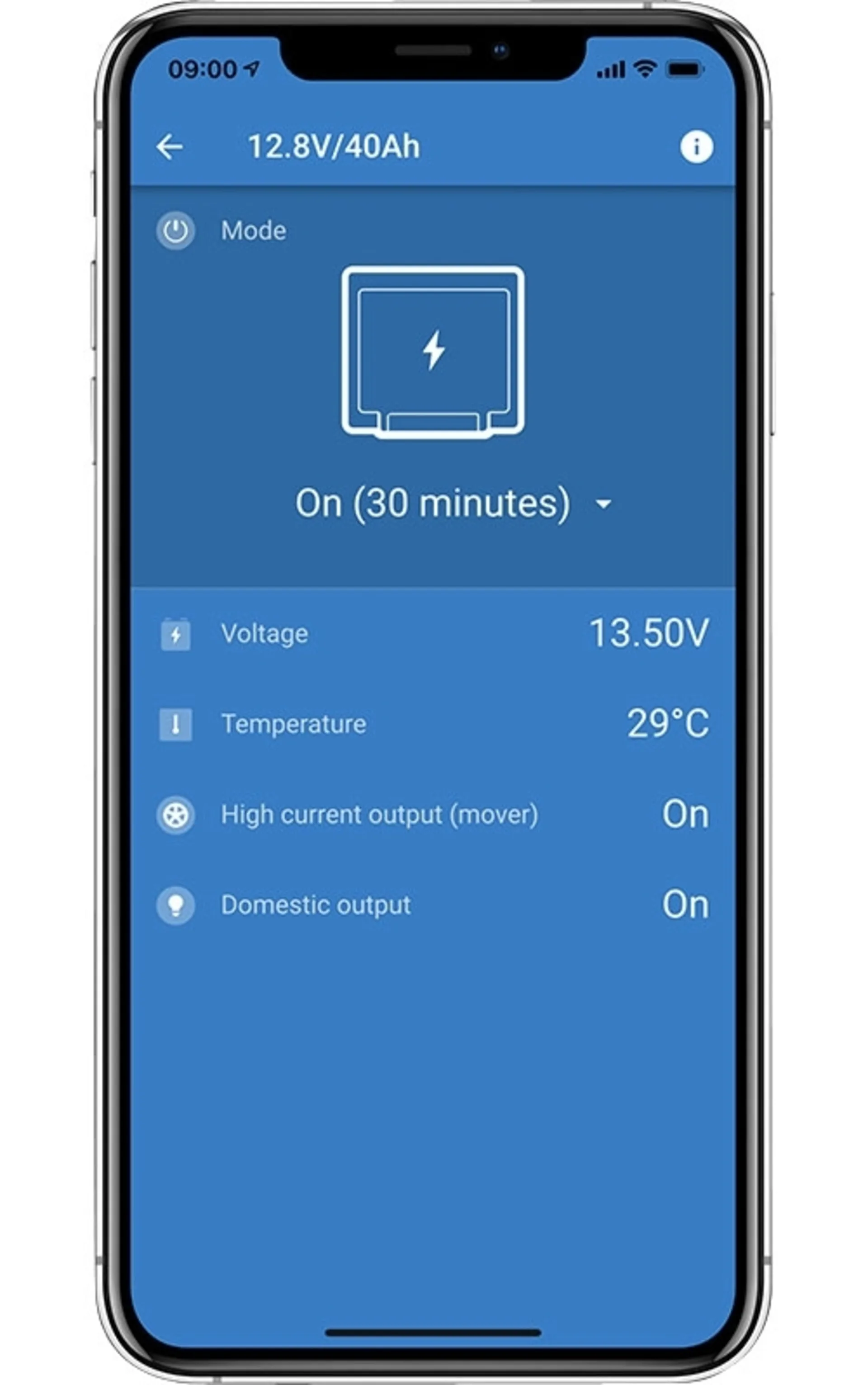Open the product info icon
This screenshot has height=1385, width=868.
[x=696, y=147]
